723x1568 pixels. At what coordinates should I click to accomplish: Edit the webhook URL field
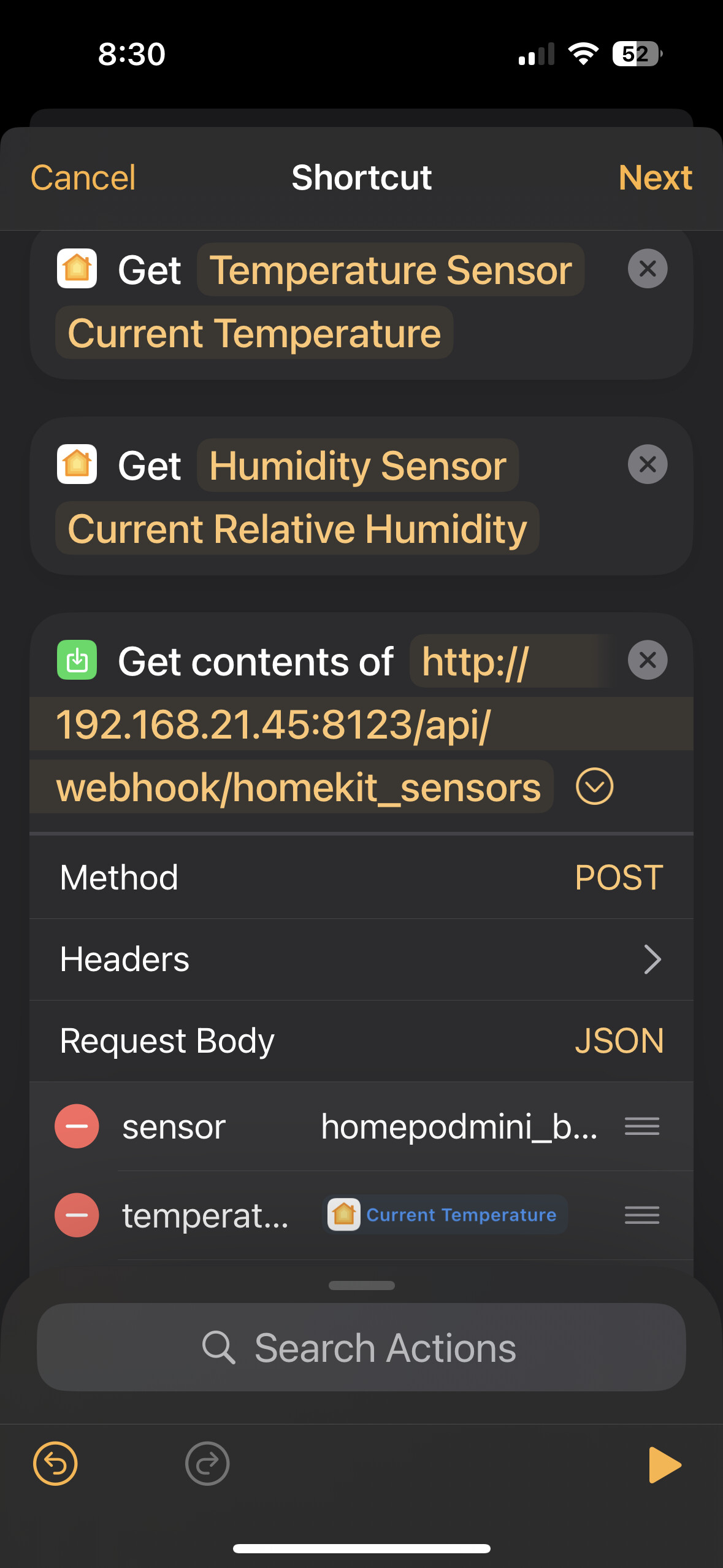[298, 787]
